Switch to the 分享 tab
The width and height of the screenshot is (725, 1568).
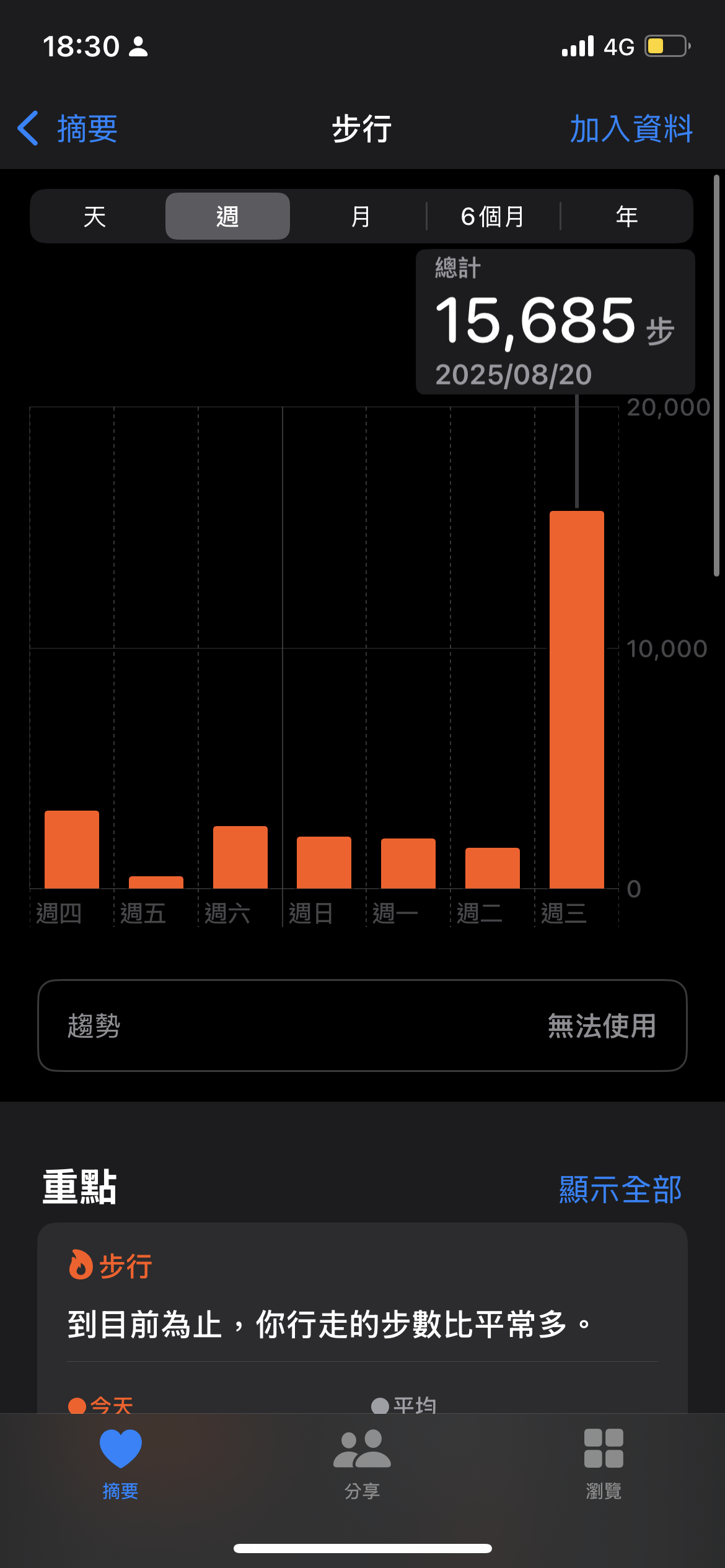pyautogui.click(x=362, y=1464)
